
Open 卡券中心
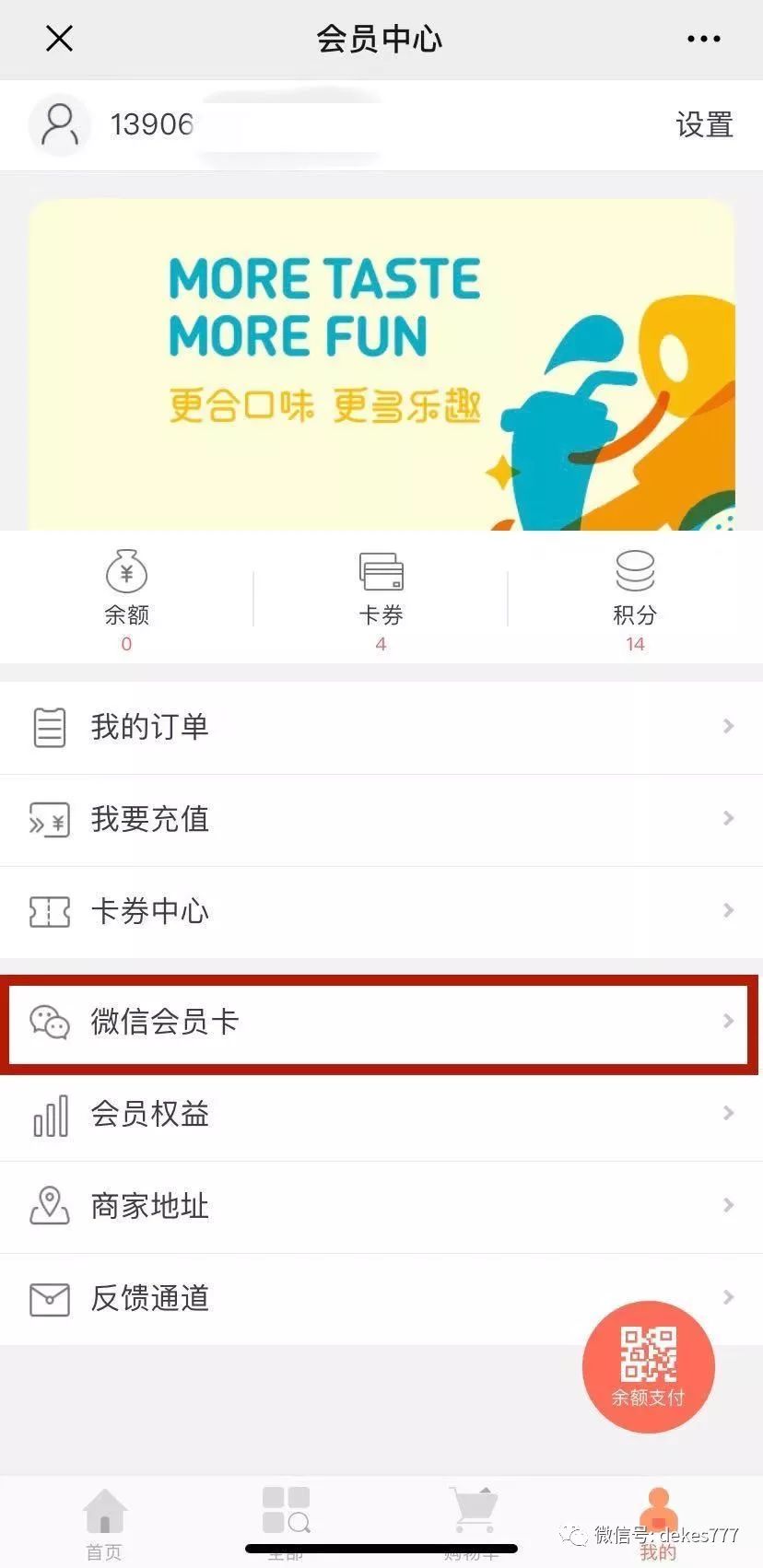click(381, 911)
